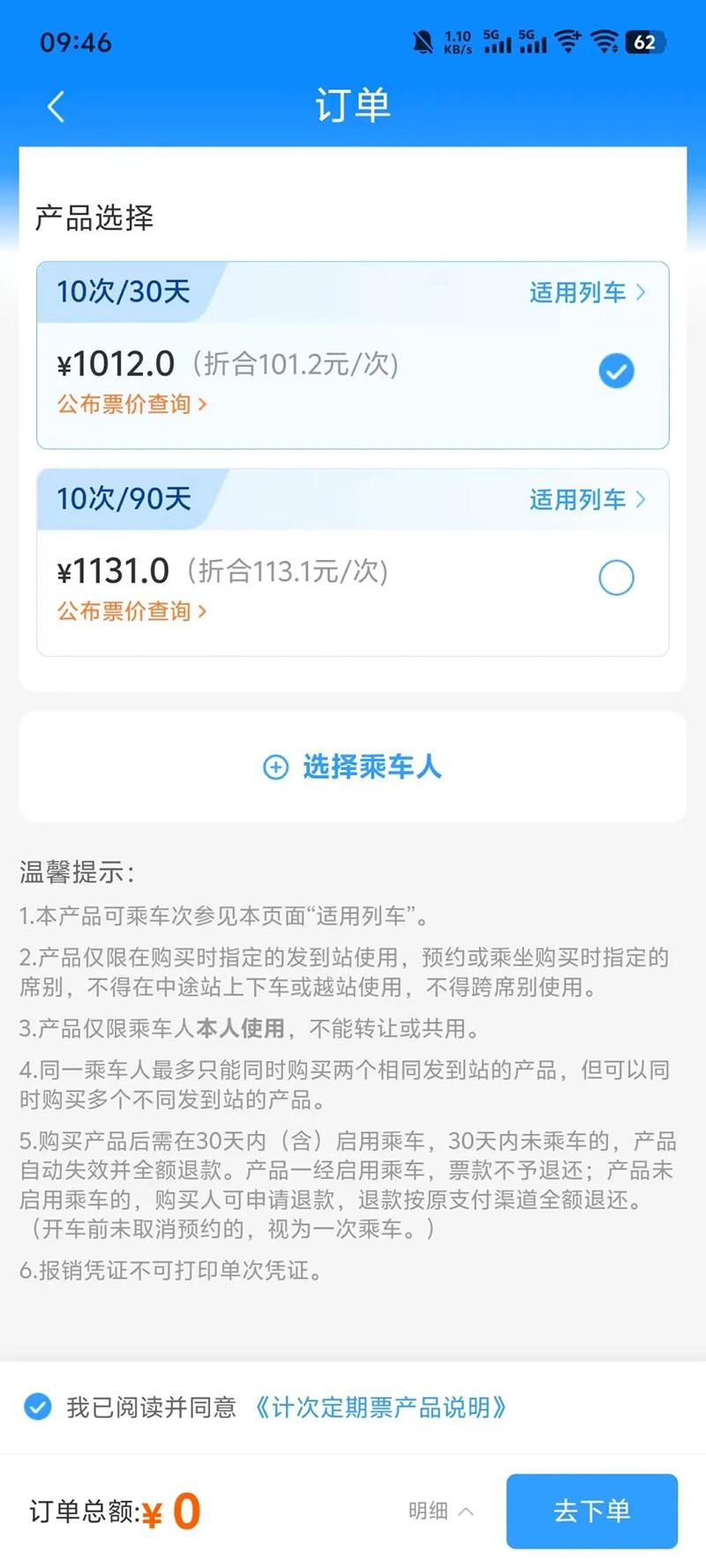Read the 《计次定期票产品说明》 document
The height and width of the screenshot is (1568, 706).
coord(379,1407)
